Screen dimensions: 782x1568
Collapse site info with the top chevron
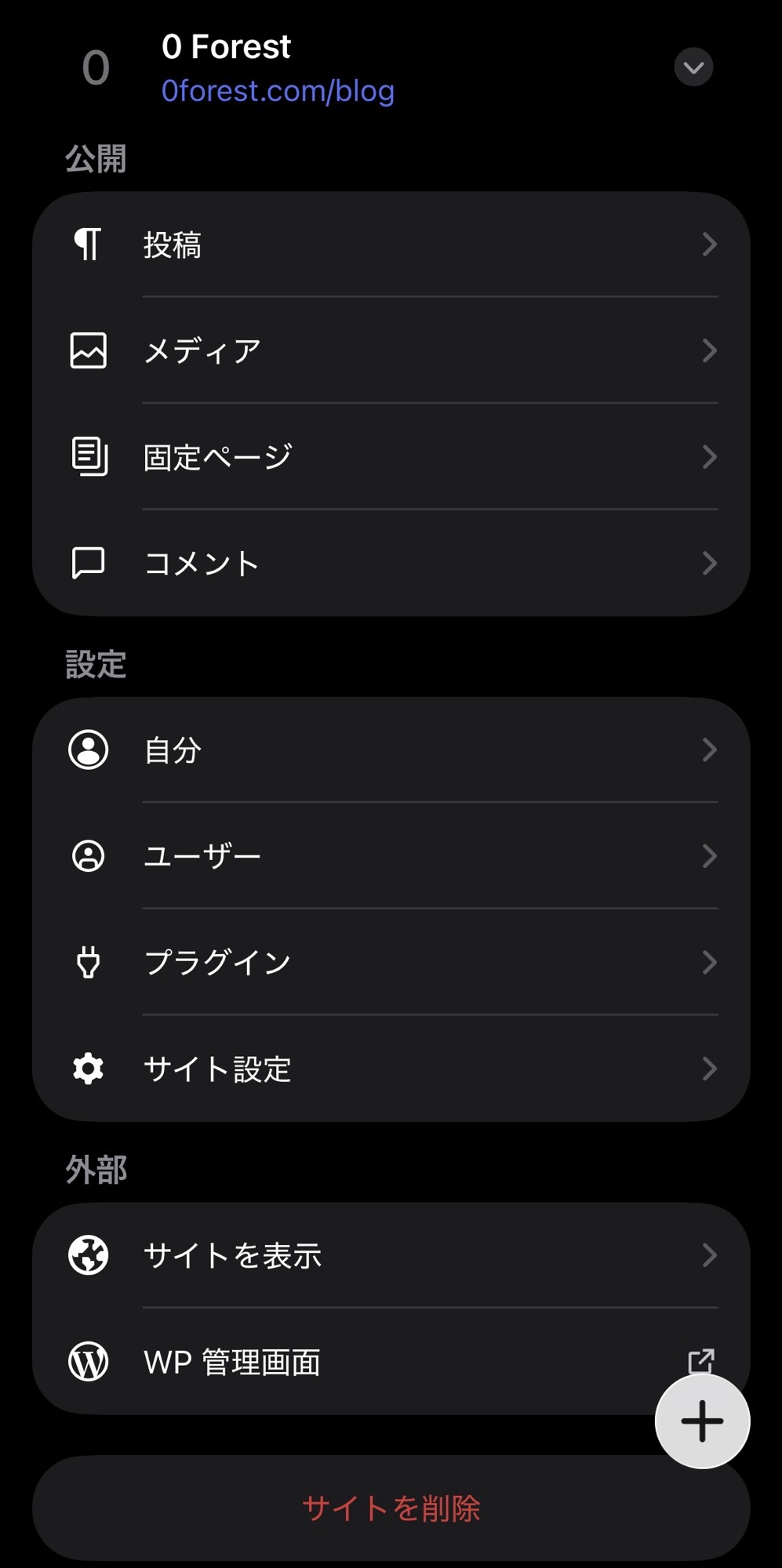[693, 67]
